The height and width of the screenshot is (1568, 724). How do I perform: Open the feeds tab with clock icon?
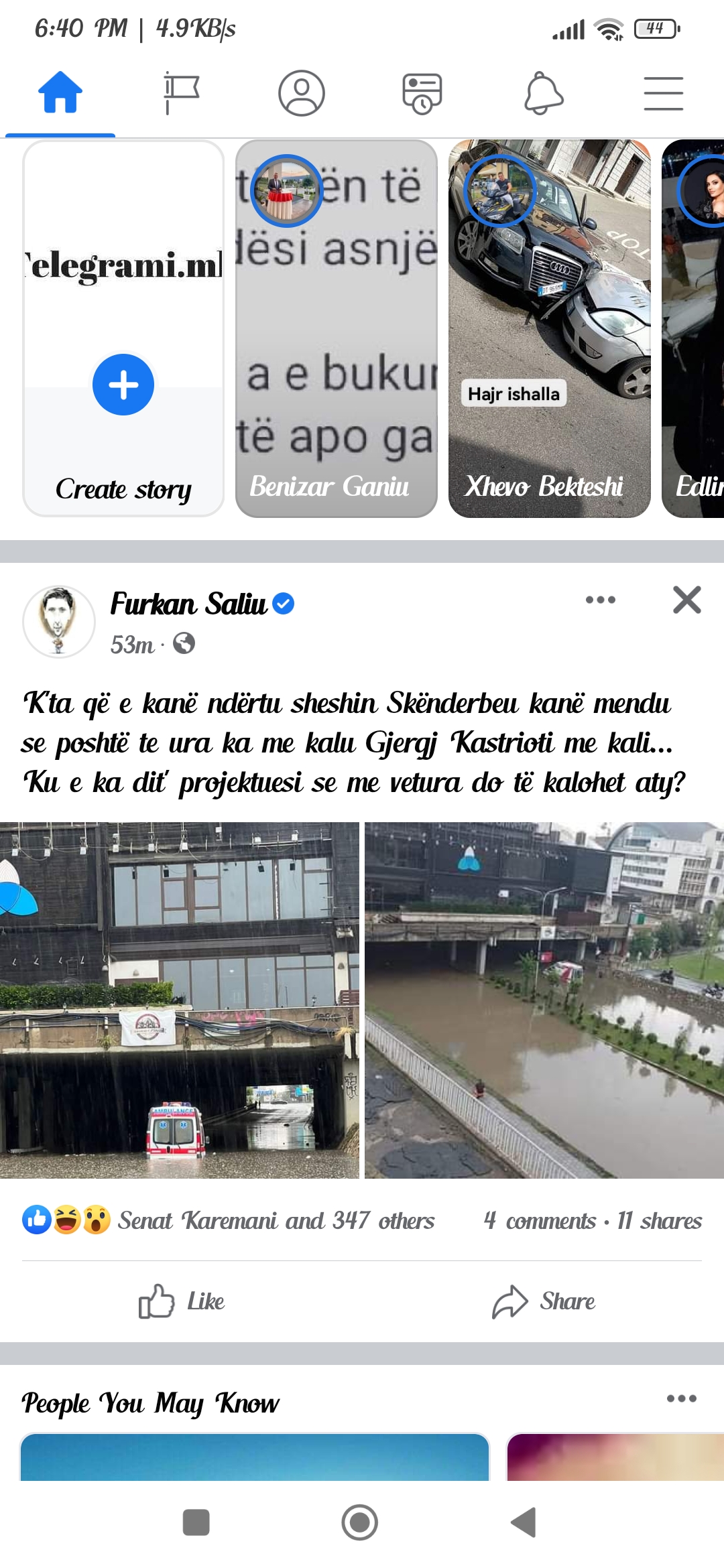click(422, 92)
